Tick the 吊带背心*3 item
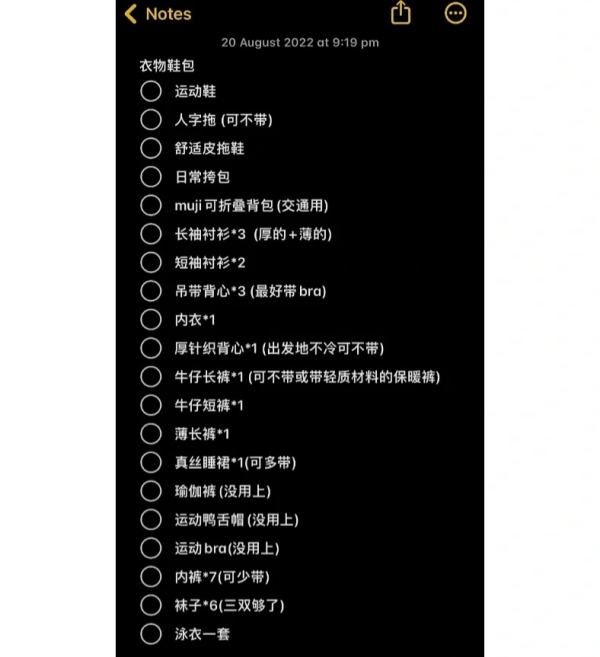Screen dimensions: 600x657 [x=151, y=291]
